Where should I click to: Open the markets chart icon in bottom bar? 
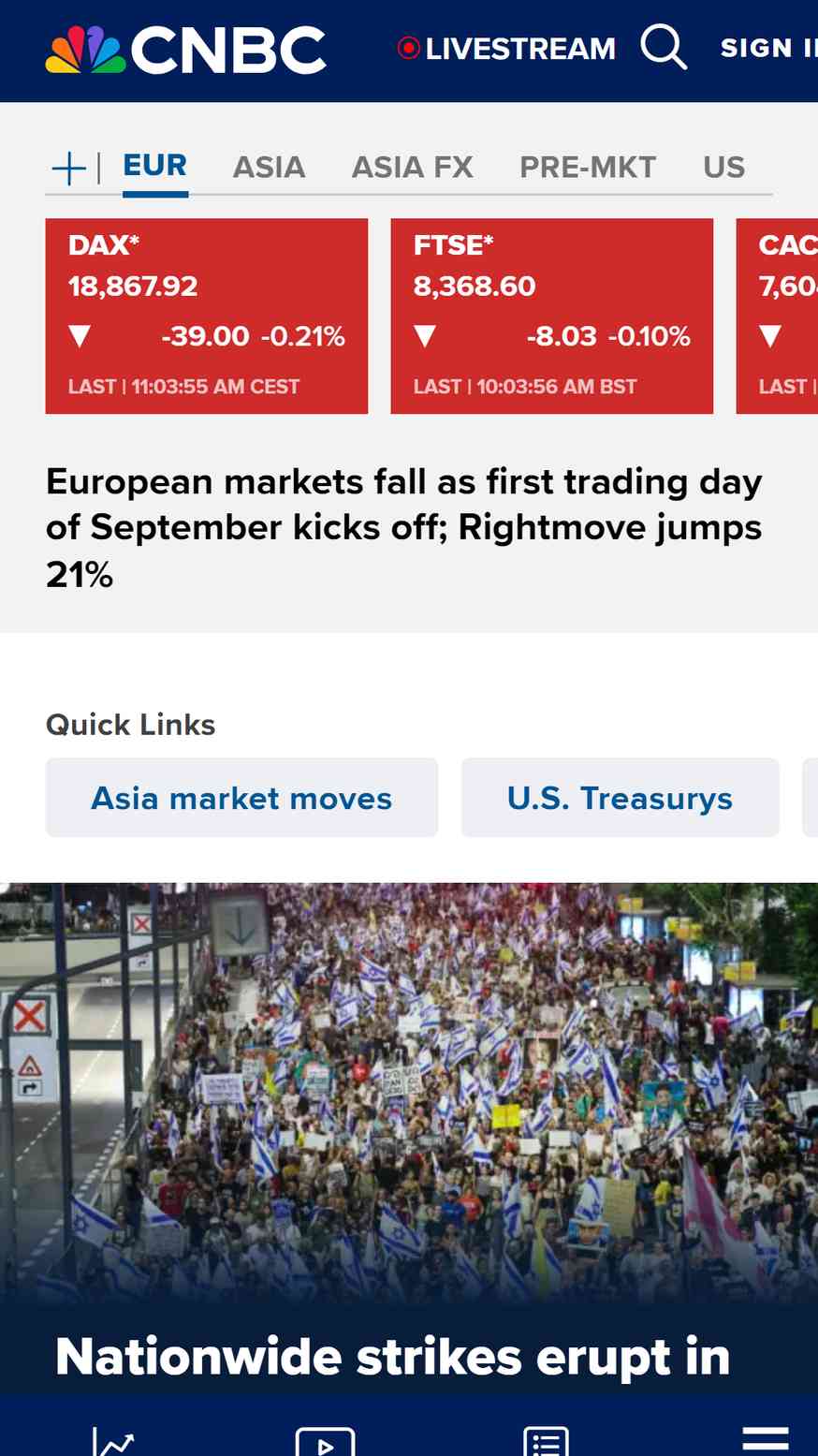[x=114, y=1442]
